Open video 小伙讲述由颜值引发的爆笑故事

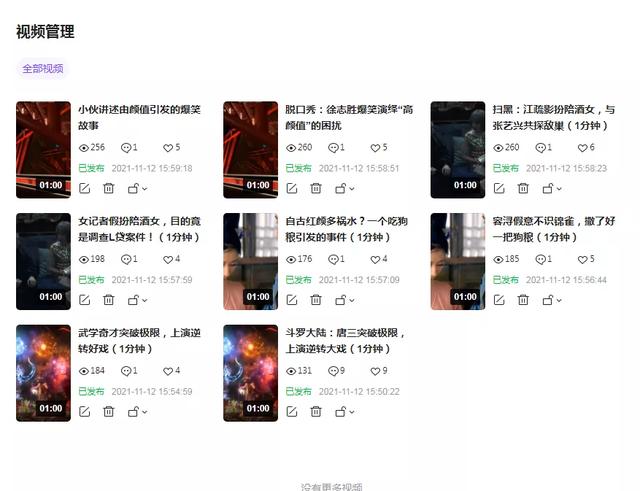(x=139, y=117)
